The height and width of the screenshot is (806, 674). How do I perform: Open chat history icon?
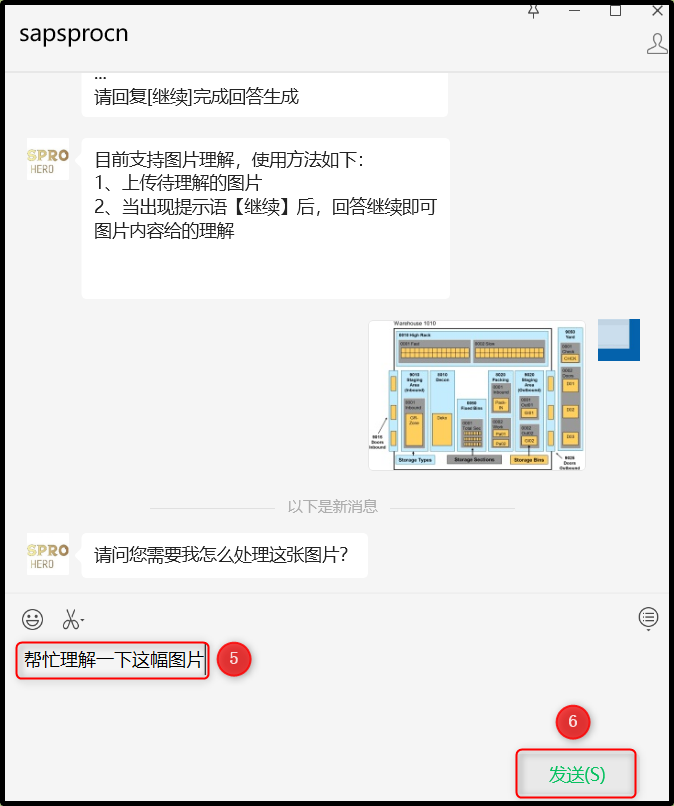648,618
